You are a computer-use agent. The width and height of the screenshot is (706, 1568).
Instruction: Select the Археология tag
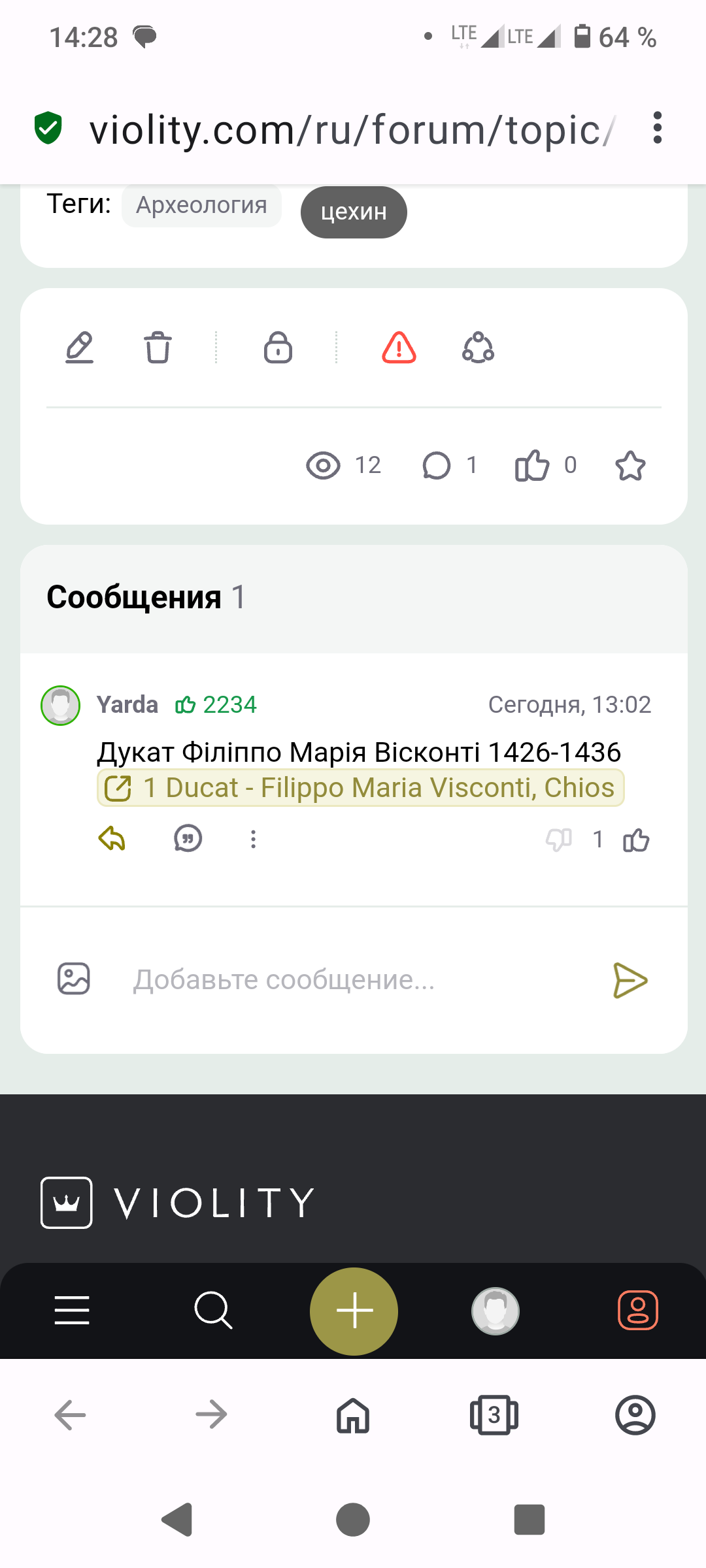pos(201,205)
